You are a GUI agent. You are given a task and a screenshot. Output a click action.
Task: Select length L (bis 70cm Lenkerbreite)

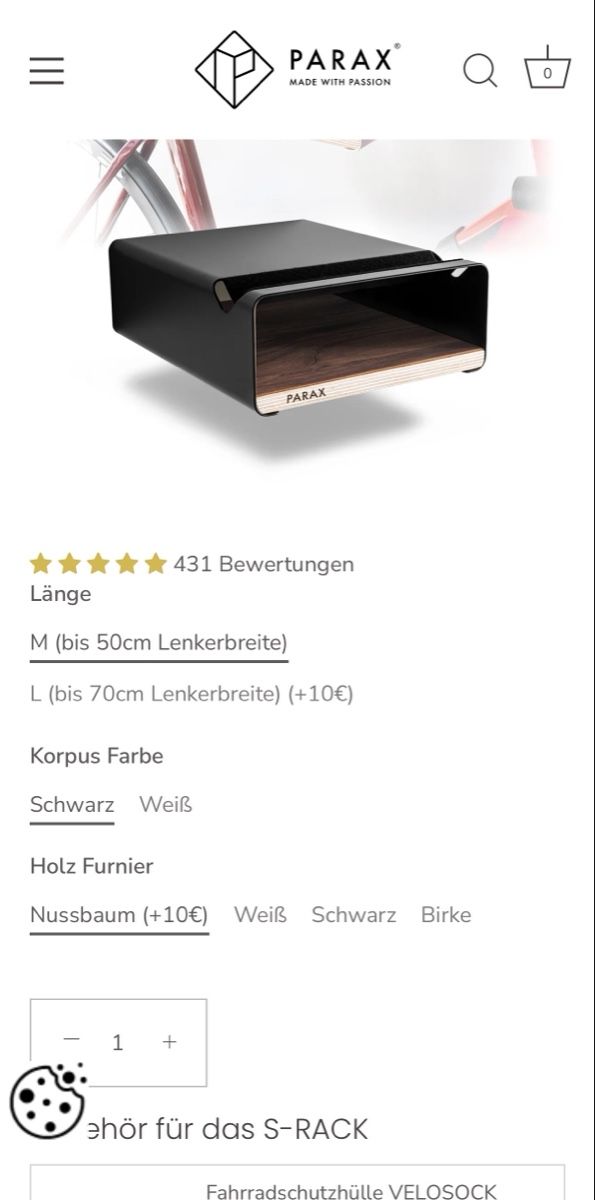[192, 693]
